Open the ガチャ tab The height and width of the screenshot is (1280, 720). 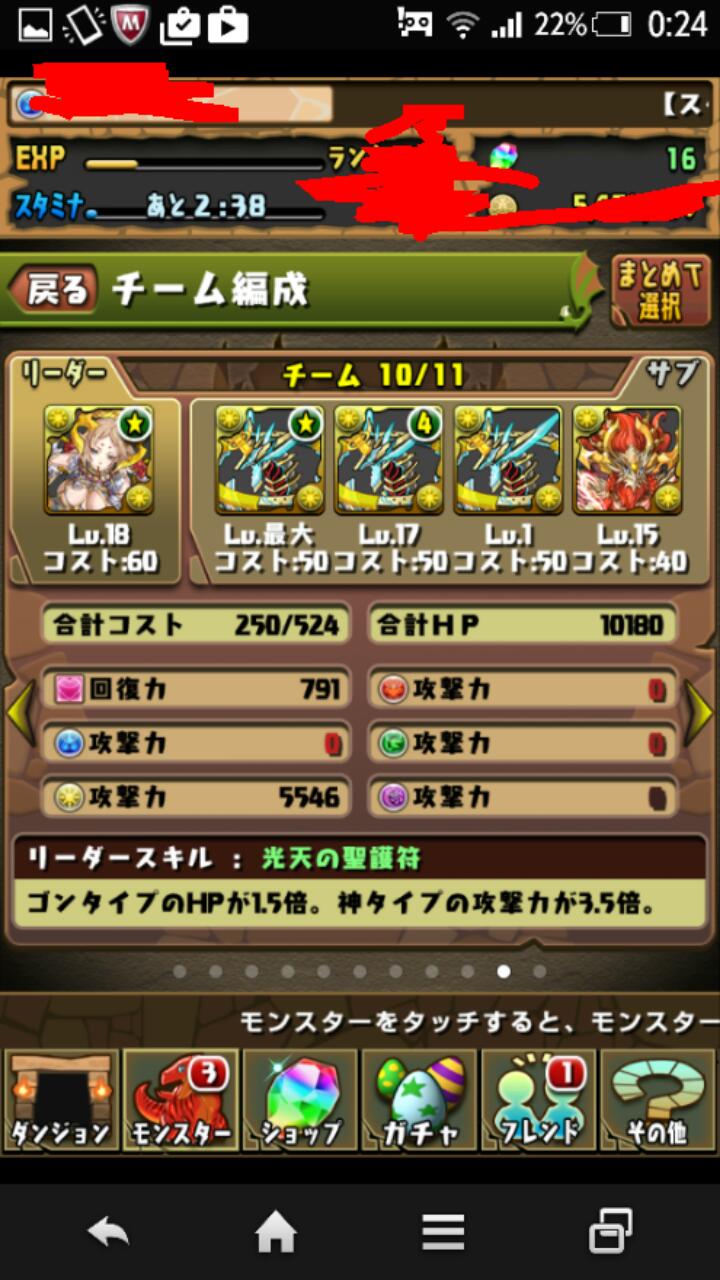coord(418,1100)
